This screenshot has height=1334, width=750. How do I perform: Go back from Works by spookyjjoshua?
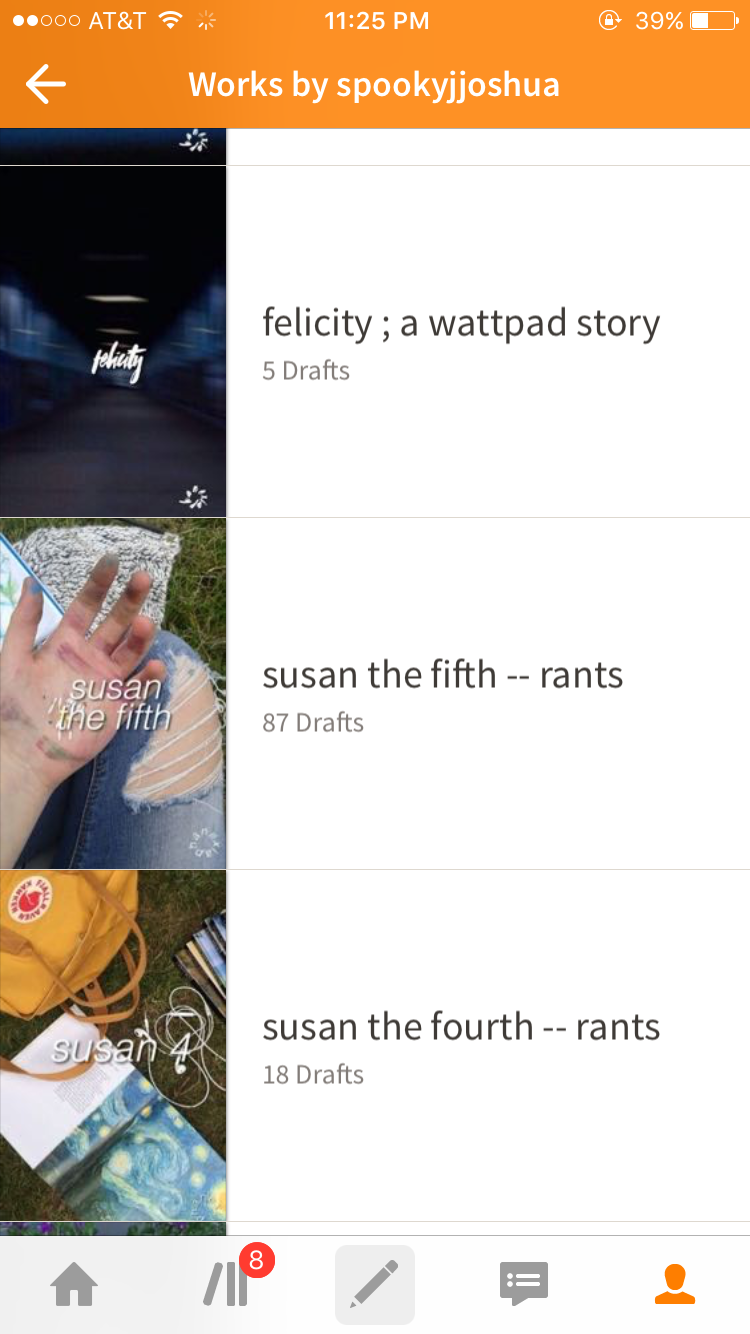(45, 85)
